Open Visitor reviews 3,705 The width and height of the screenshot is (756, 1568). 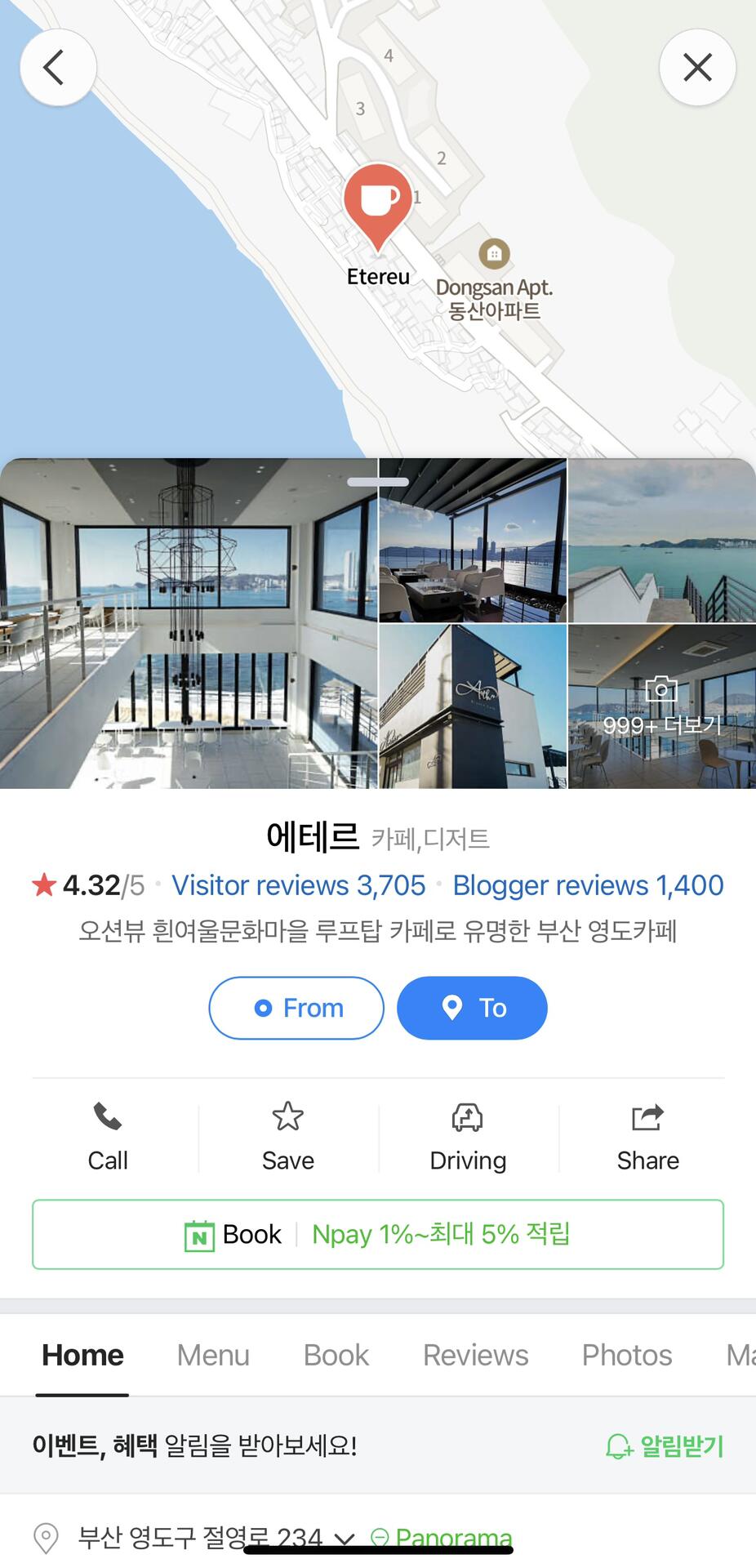pos(298,885)
